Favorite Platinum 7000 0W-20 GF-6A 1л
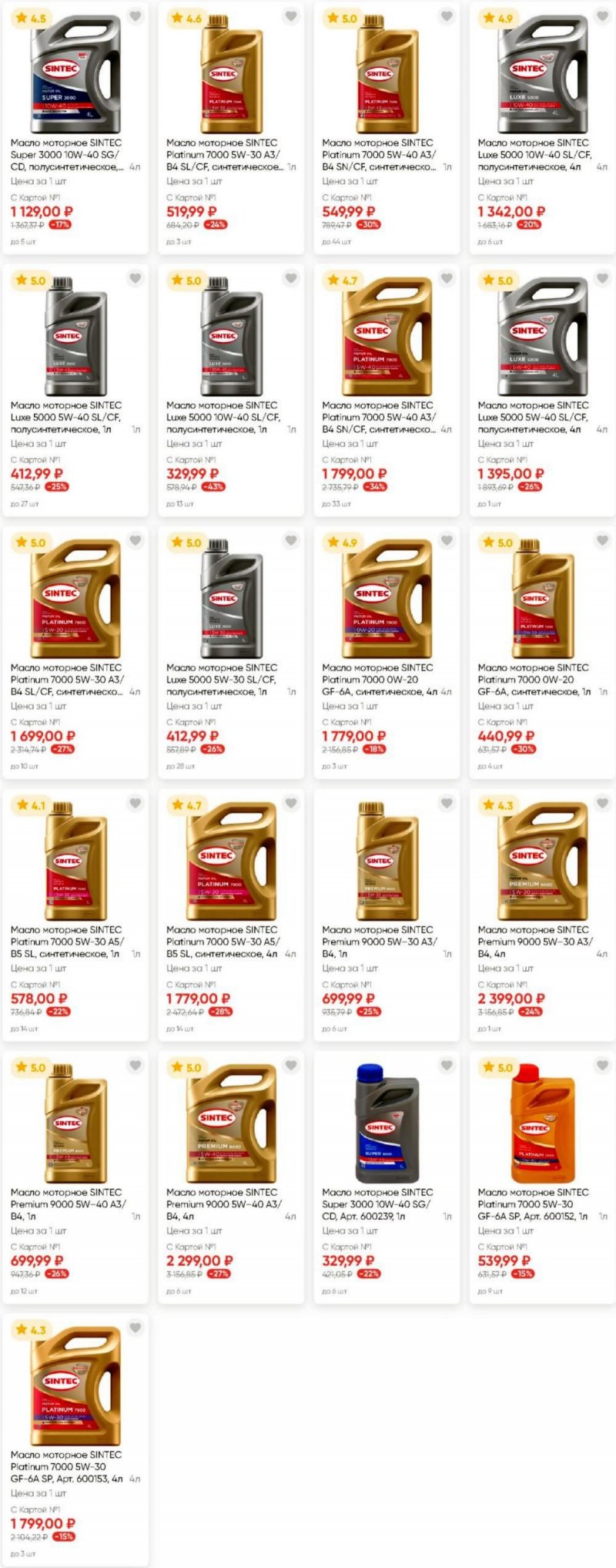 point(602,540)
